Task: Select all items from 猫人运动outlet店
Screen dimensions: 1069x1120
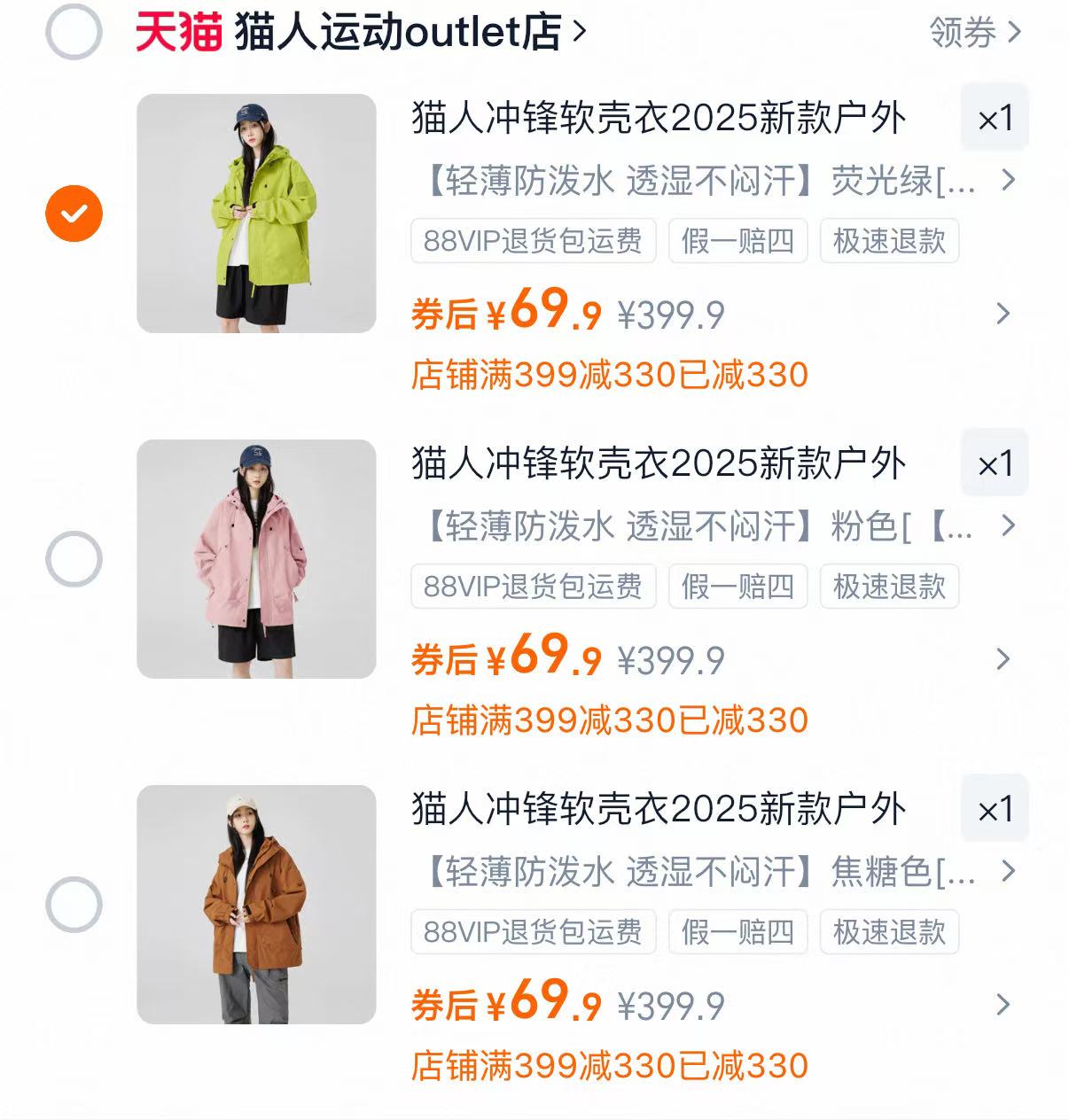Action: point(74,32)
